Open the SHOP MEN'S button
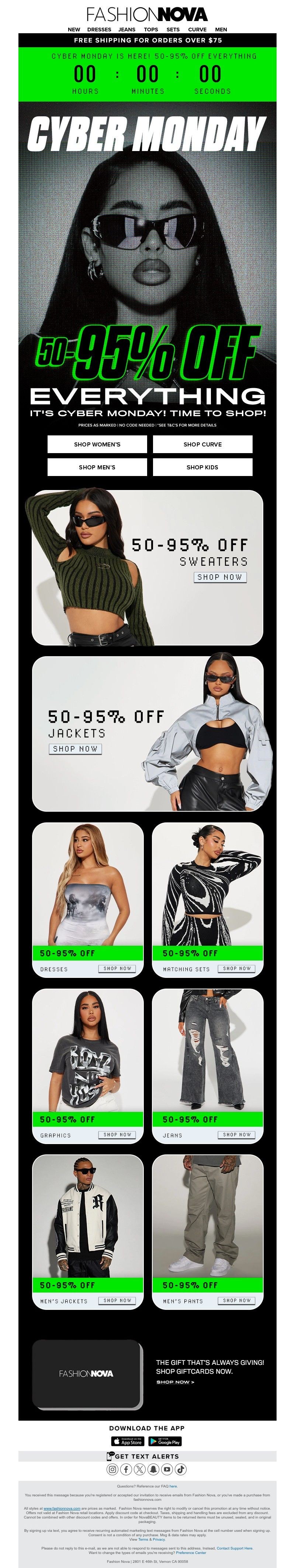 [x=97, y=467]
